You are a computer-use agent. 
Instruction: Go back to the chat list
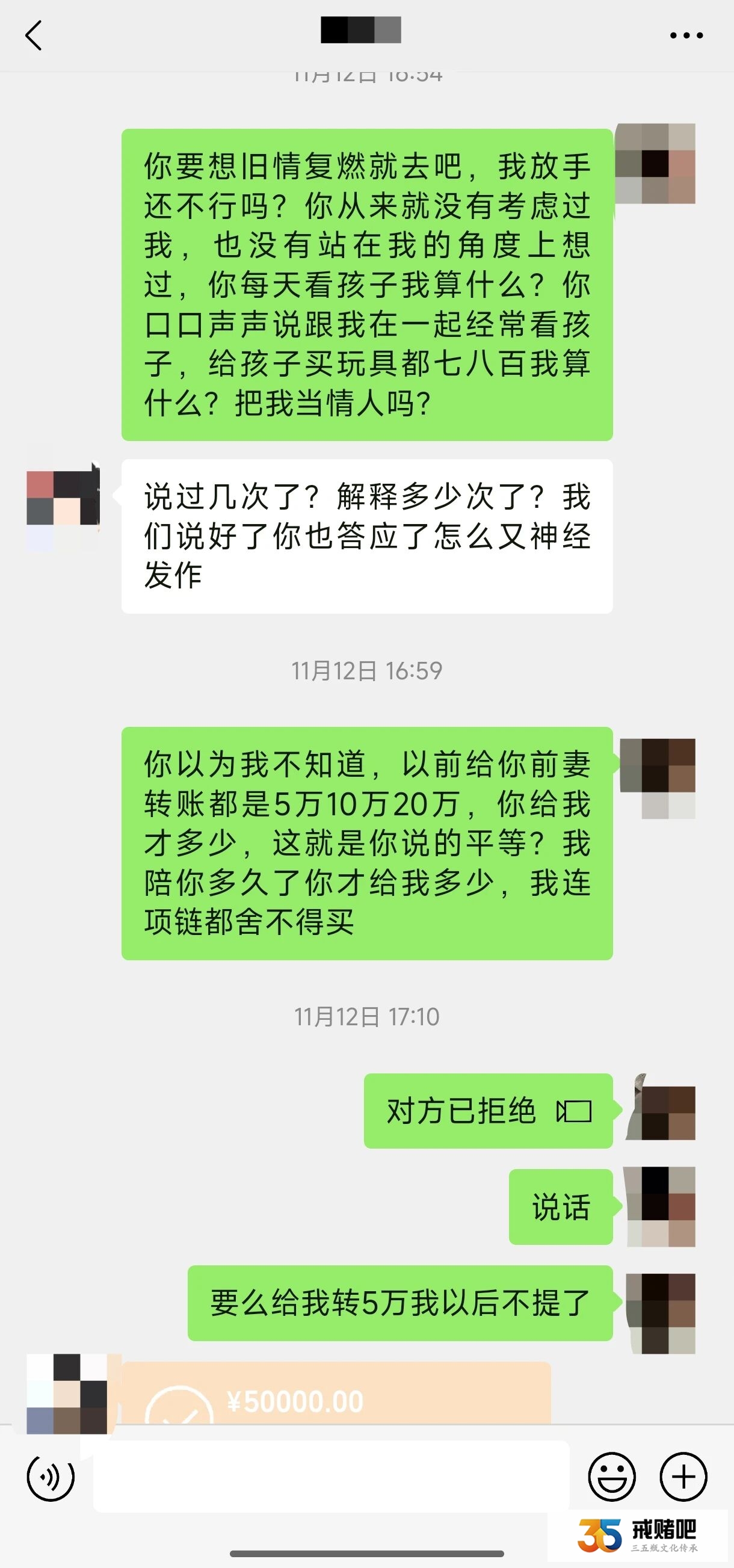34,35
